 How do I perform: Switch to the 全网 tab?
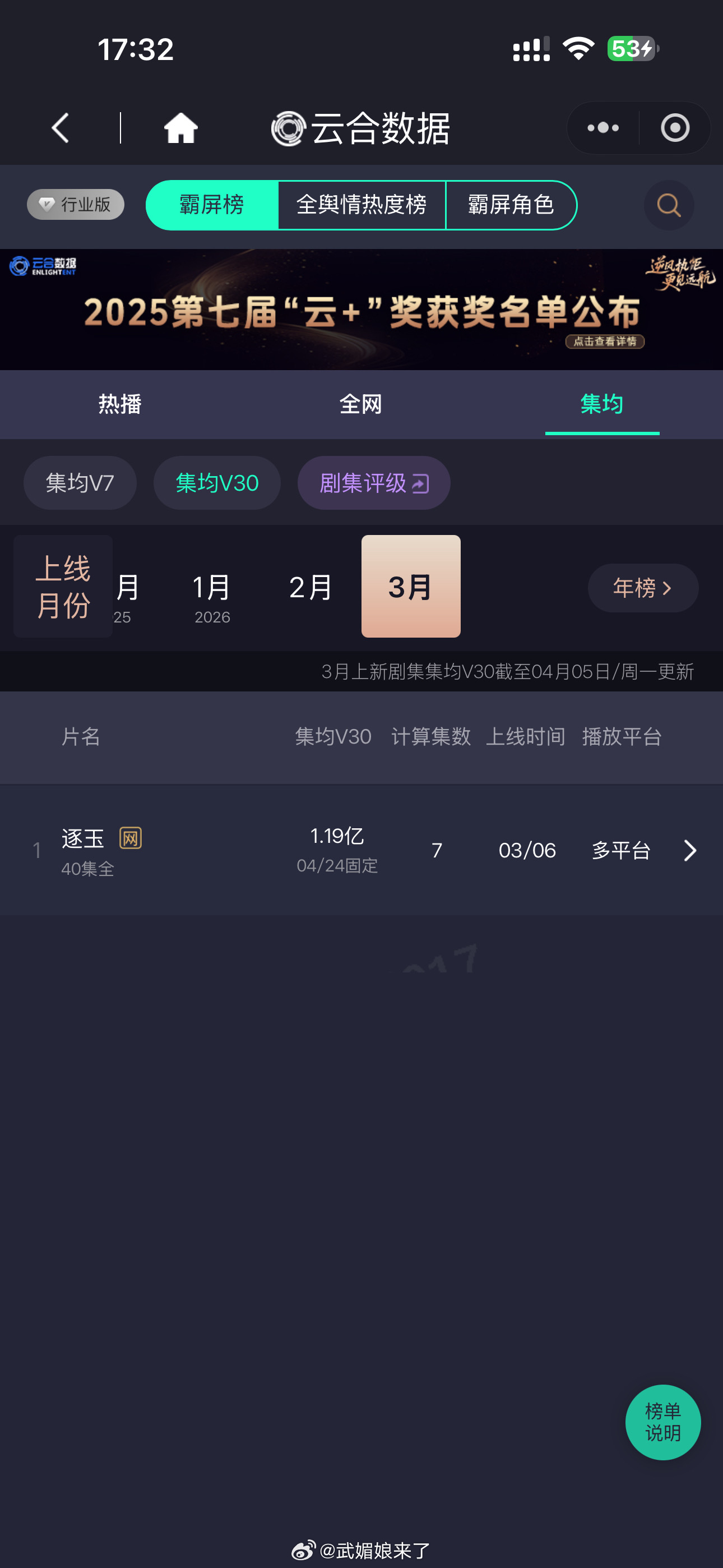point(361,404)
